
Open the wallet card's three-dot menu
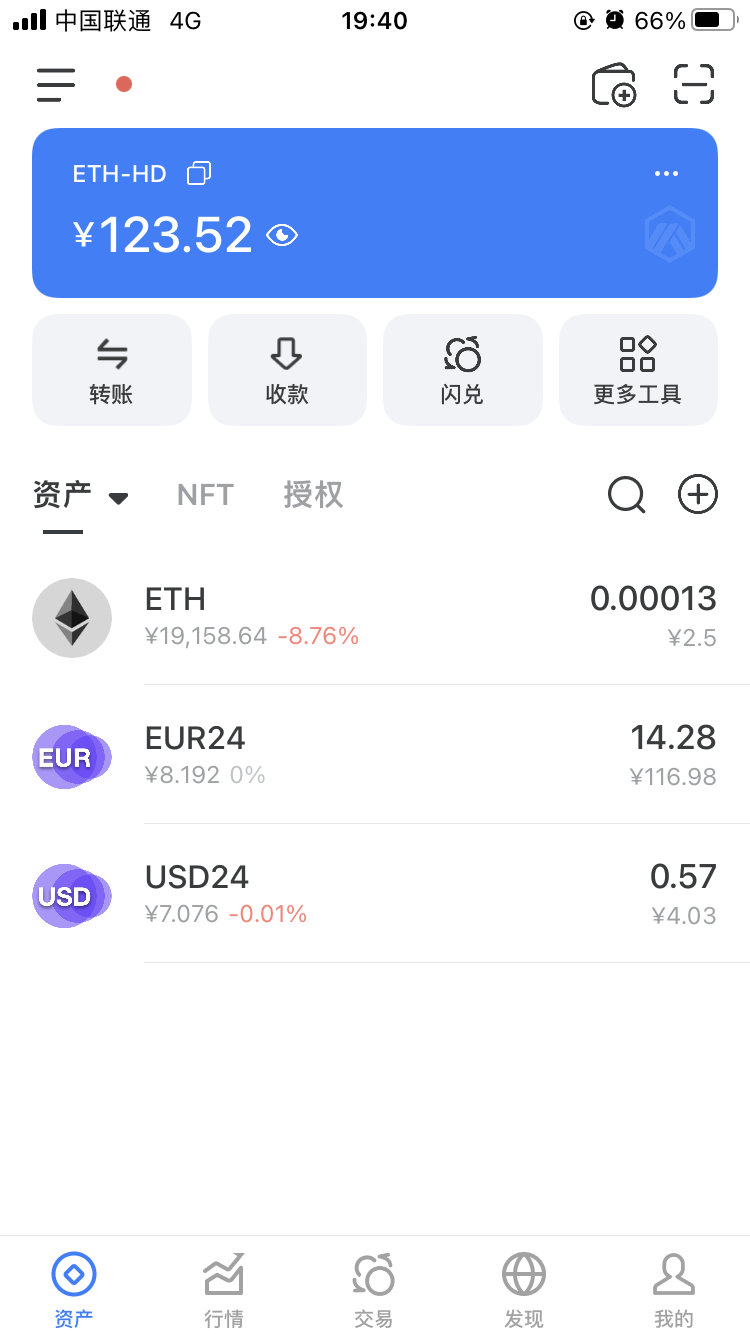coord(666,174)
